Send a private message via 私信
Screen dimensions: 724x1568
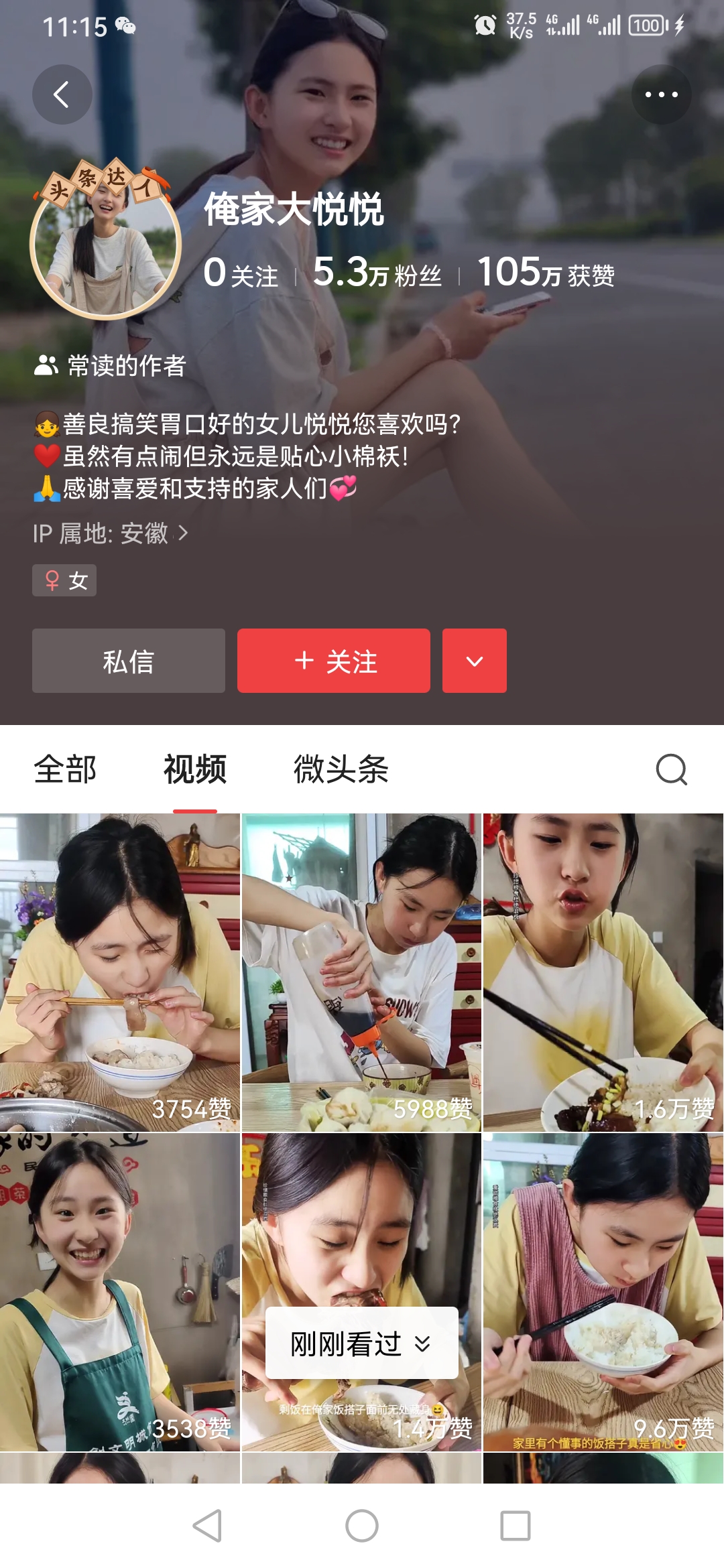129,661
